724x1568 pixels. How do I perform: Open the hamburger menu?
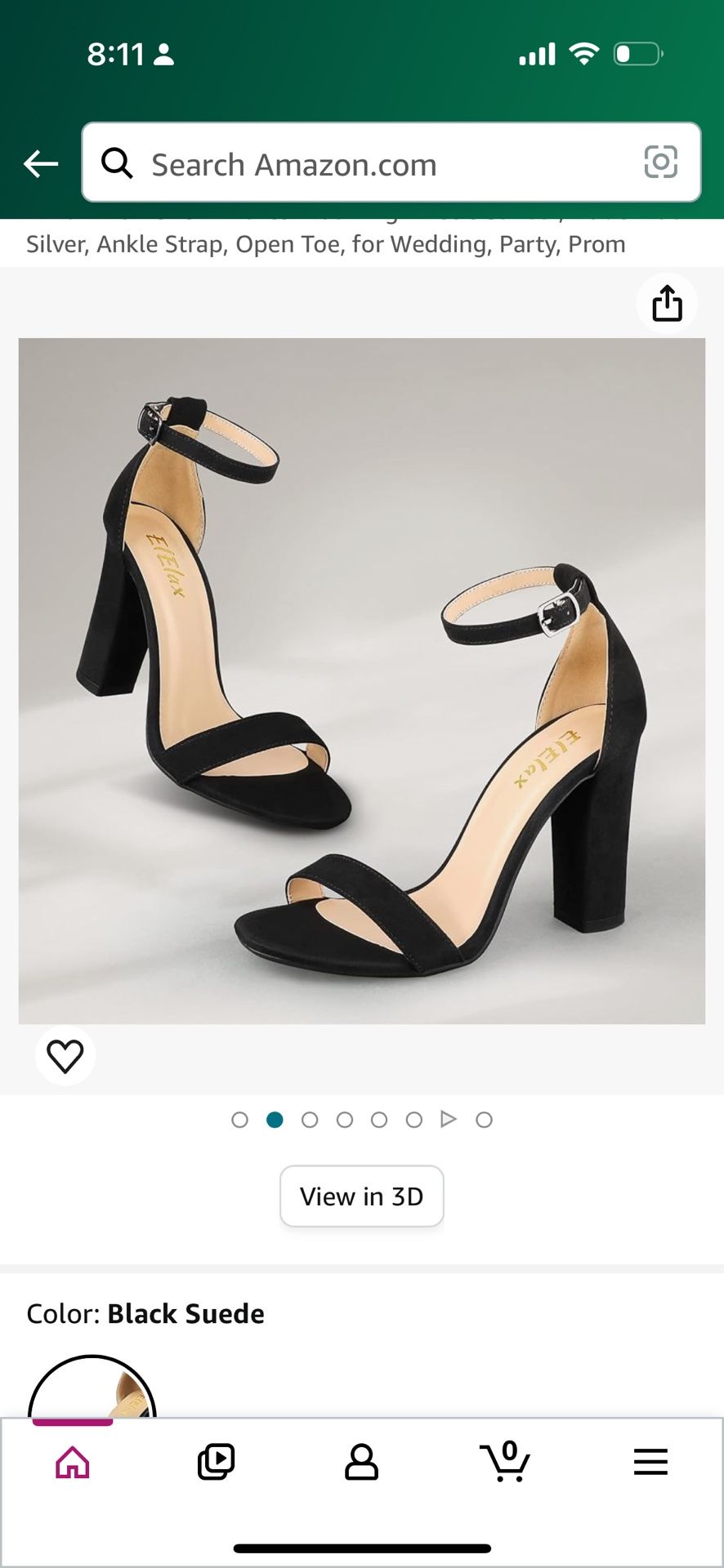click(650, 1462)
